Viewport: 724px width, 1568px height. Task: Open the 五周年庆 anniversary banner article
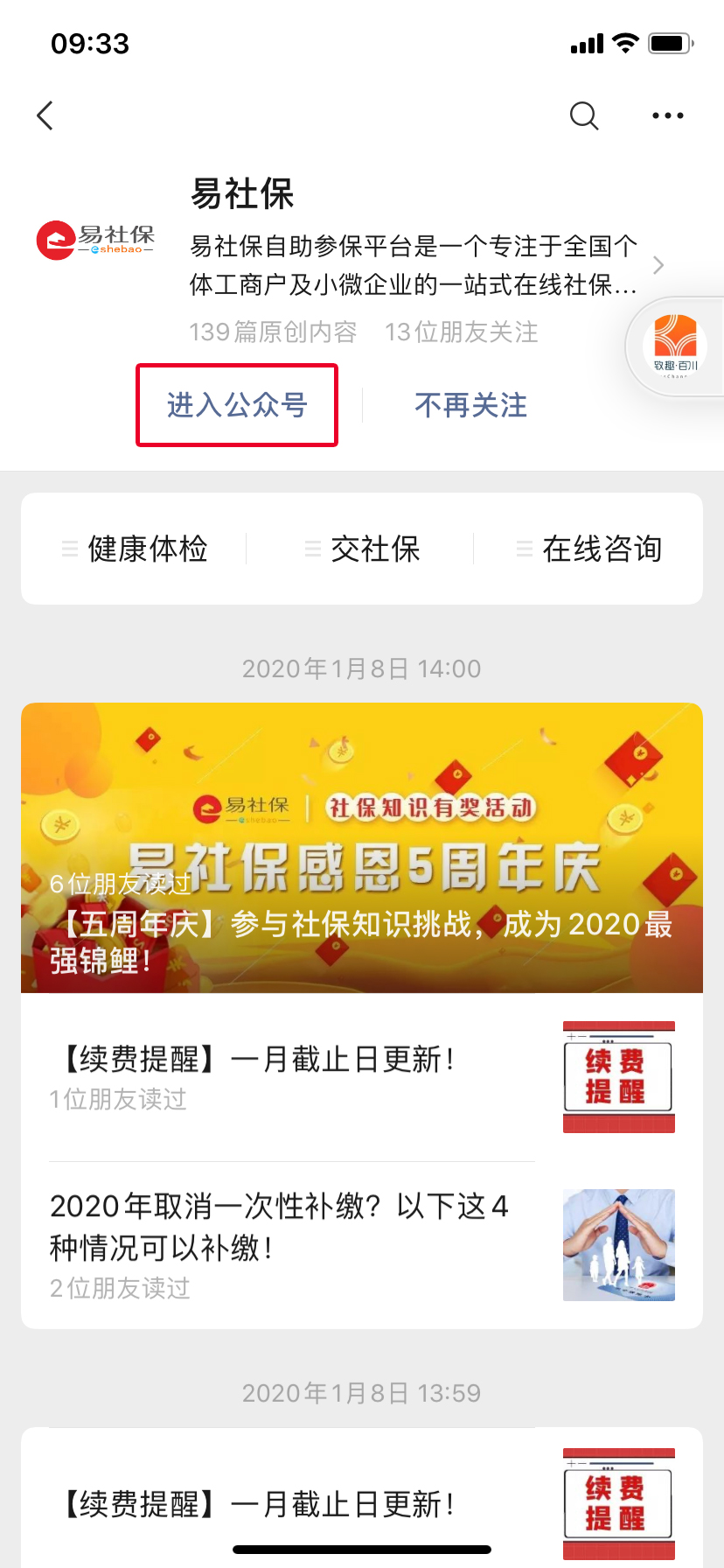(x=362, y=847)
